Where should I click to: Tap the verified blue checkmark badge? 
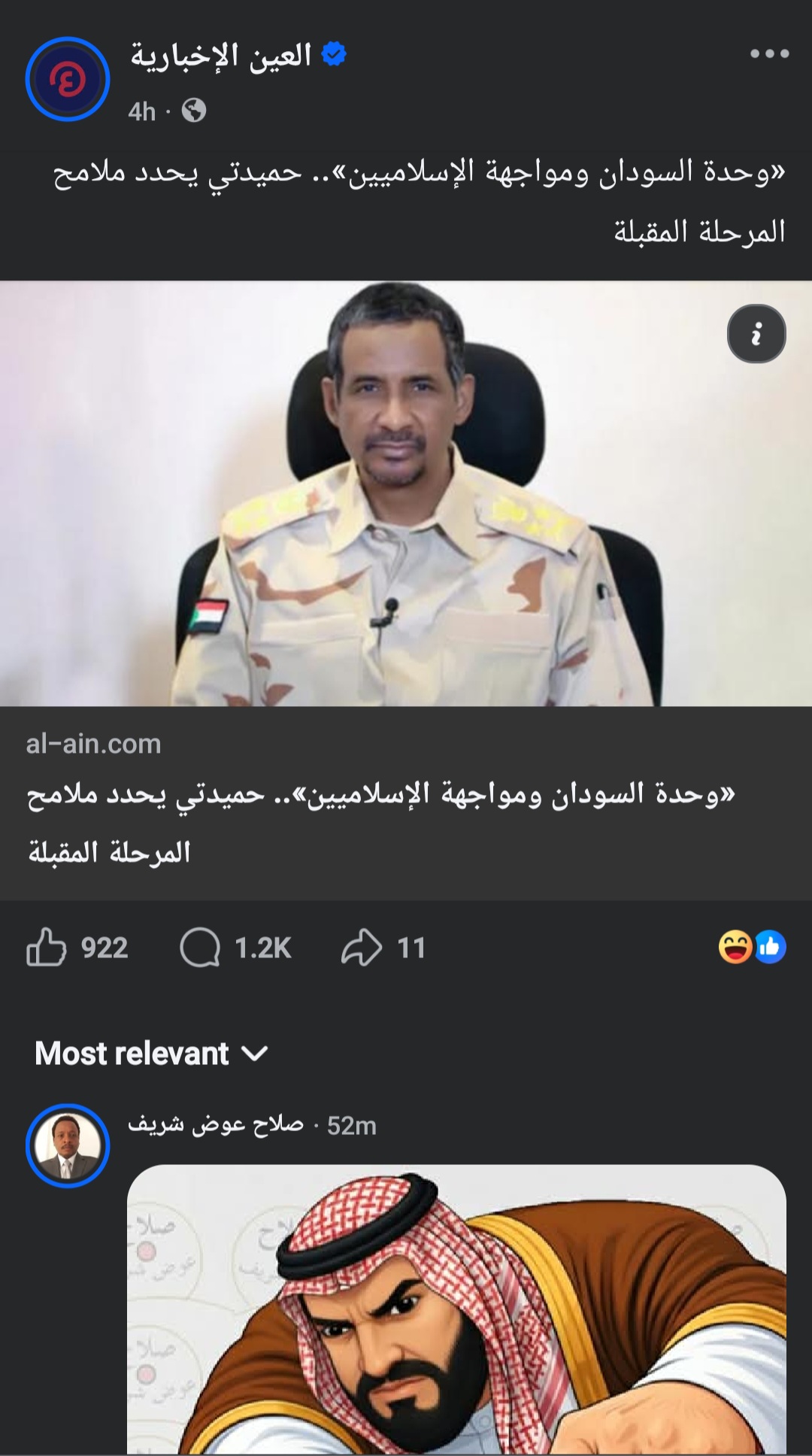333,51
